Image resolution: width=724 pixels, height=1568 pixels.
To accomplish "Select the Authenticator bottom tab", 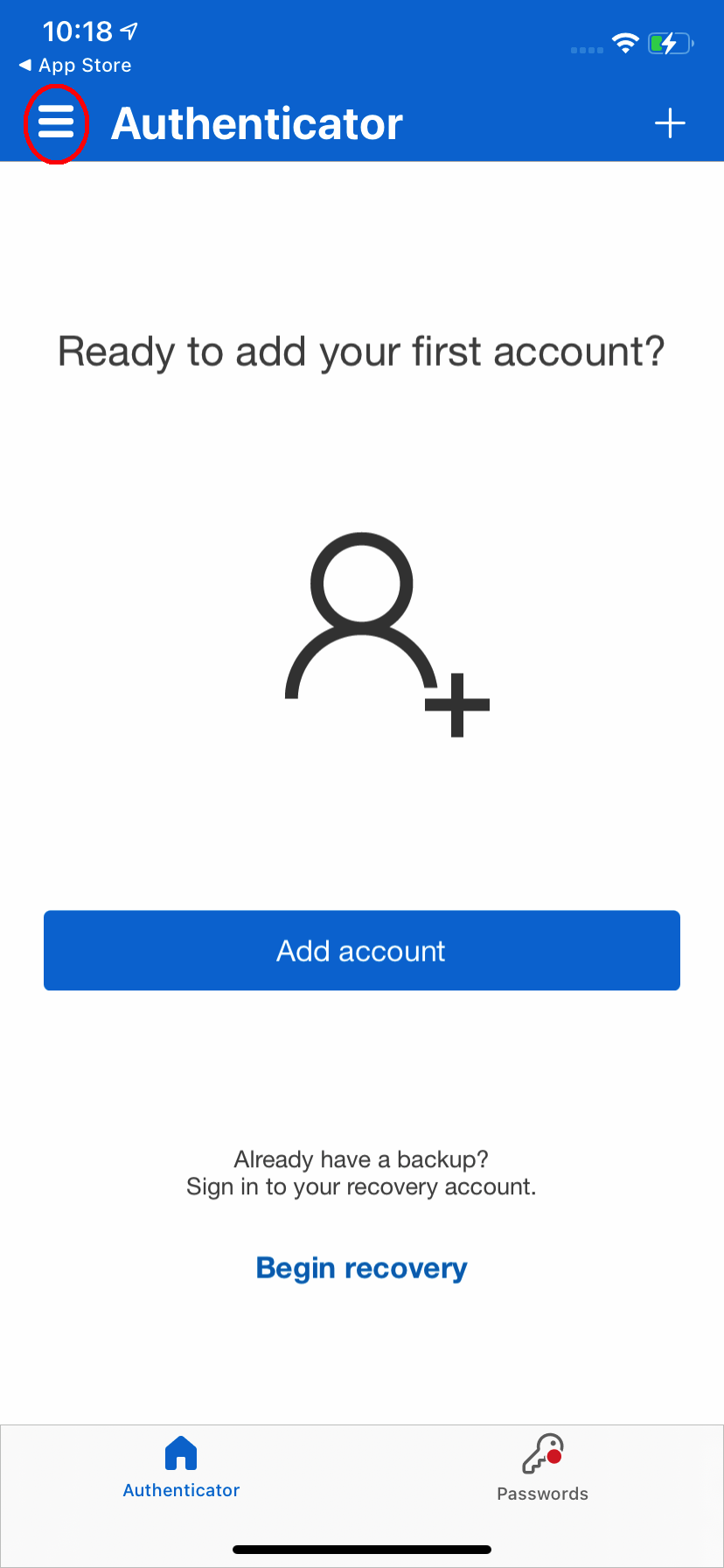I will coord(181,1467).
